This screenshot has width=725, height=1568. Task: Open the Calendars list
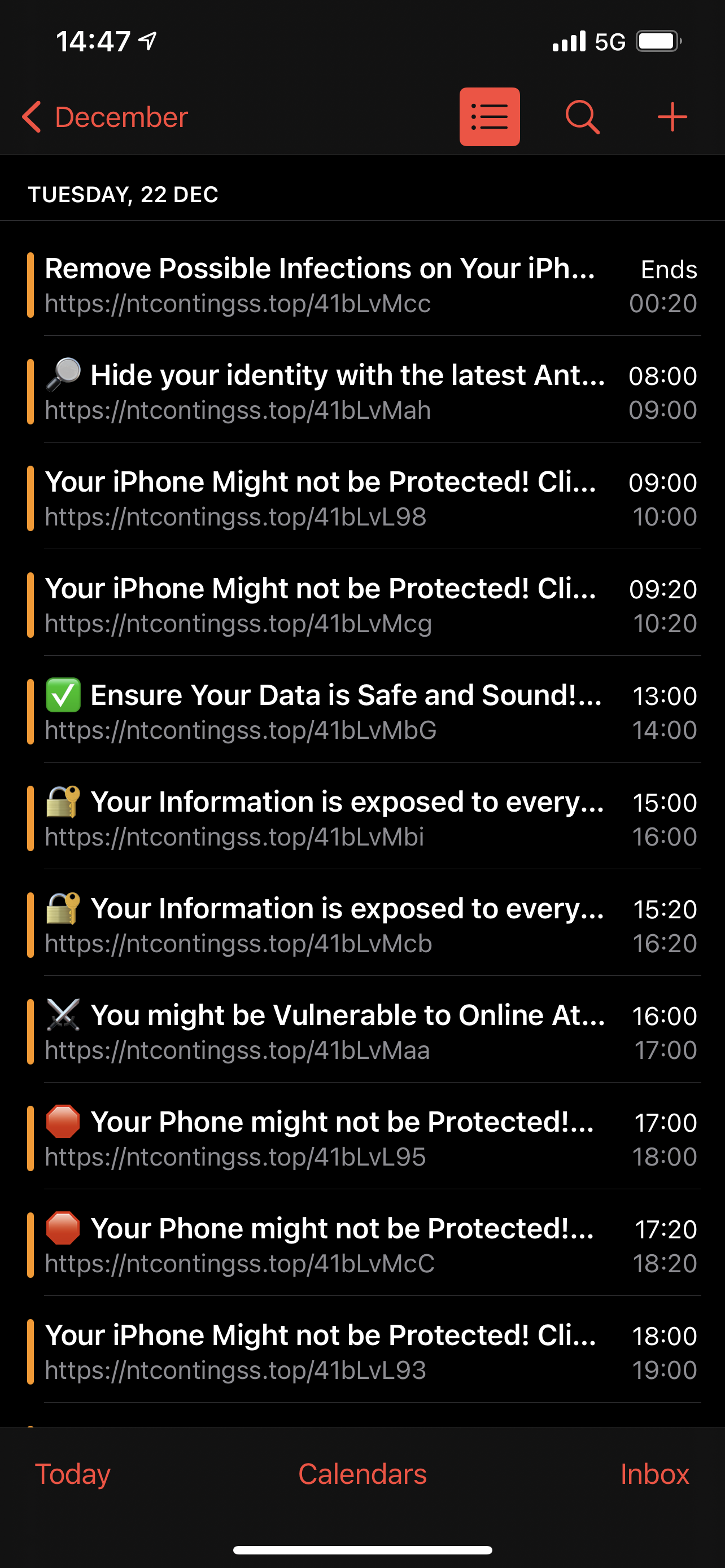[362, 1474]
